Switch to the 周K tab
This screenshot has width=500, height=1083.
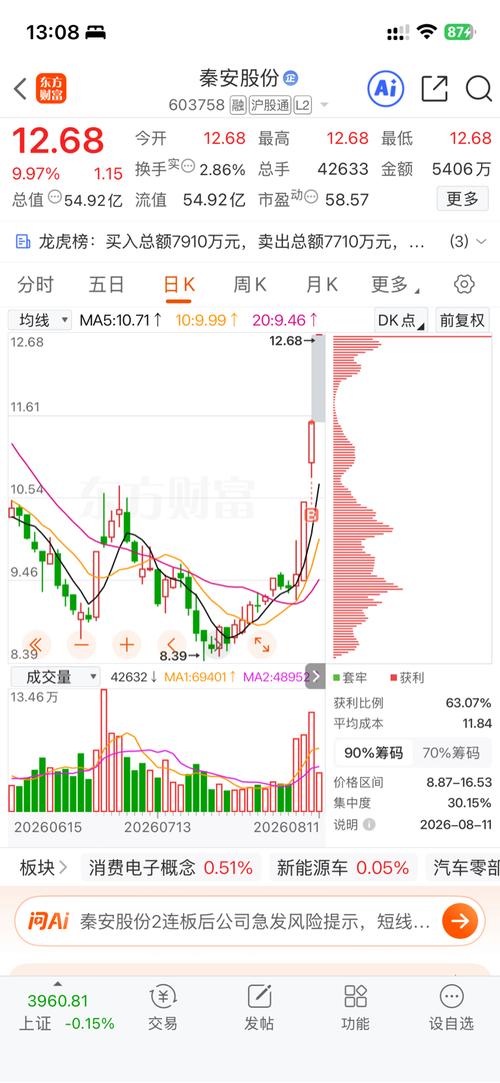249,285
